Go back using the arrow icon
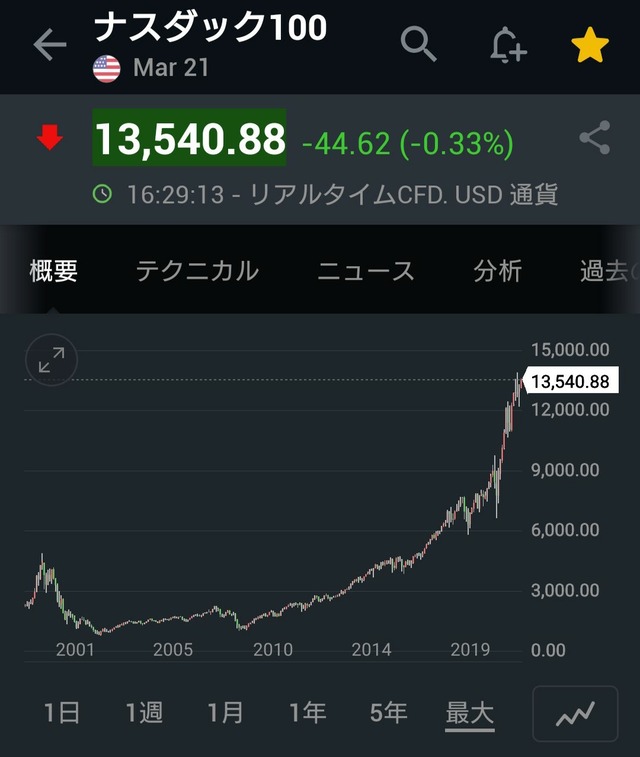The image size is (640, 757). pyautogui.click(x=48, y=44)
